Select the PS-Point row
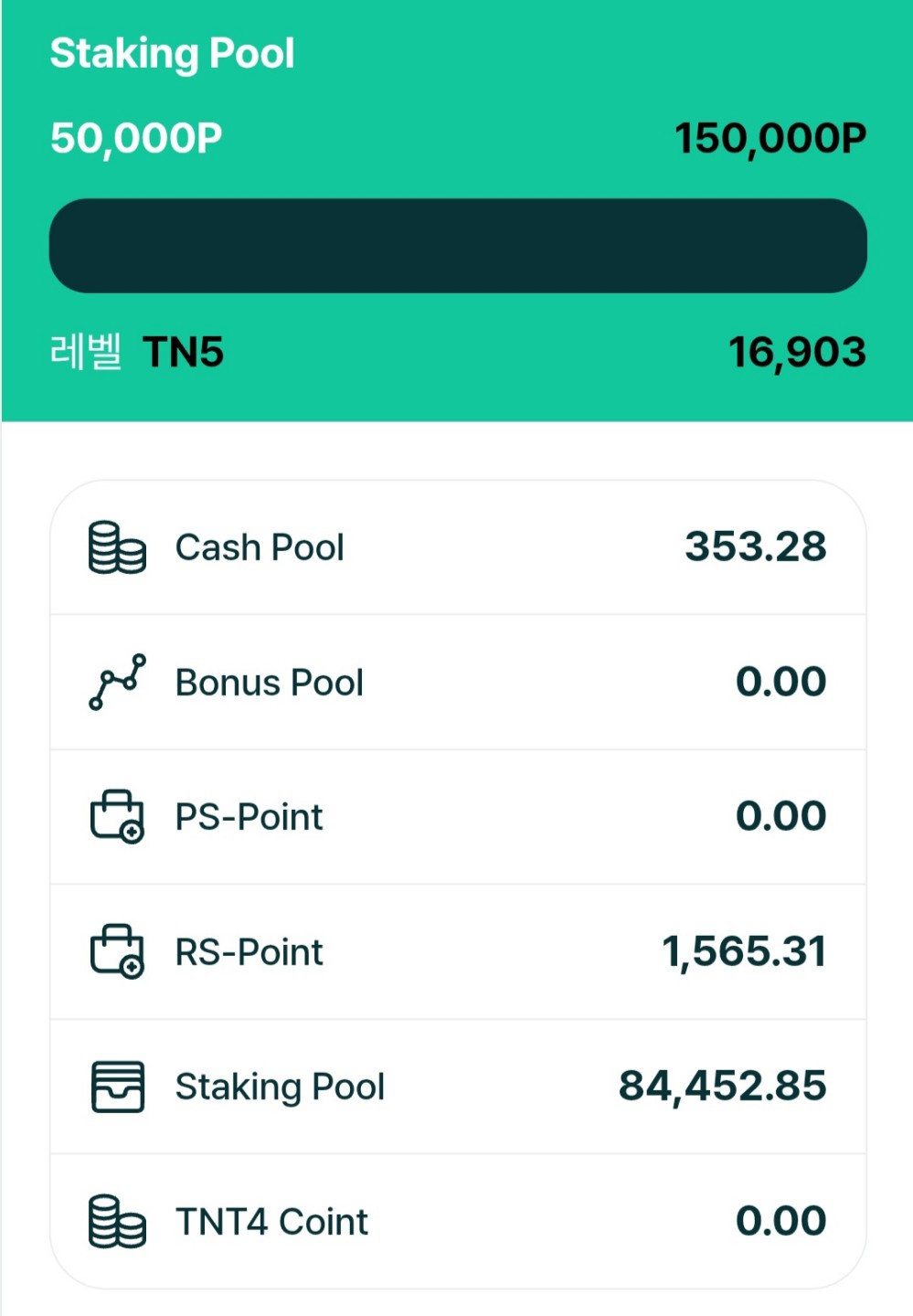The width and height of the screenshot is (913, 1316). click(x=457, y=816)
